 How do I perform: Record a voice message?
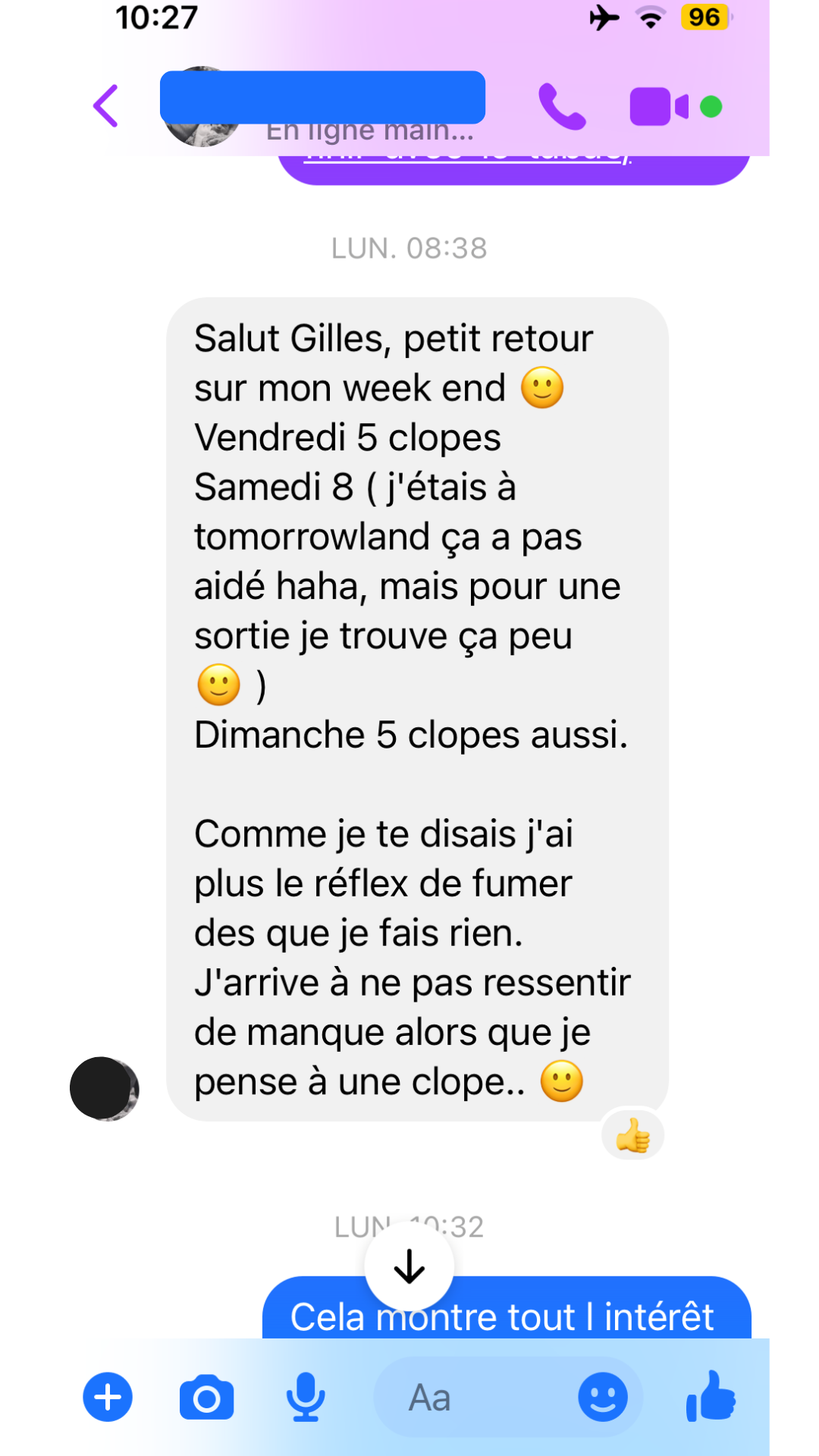click(x=305, y=1397)
